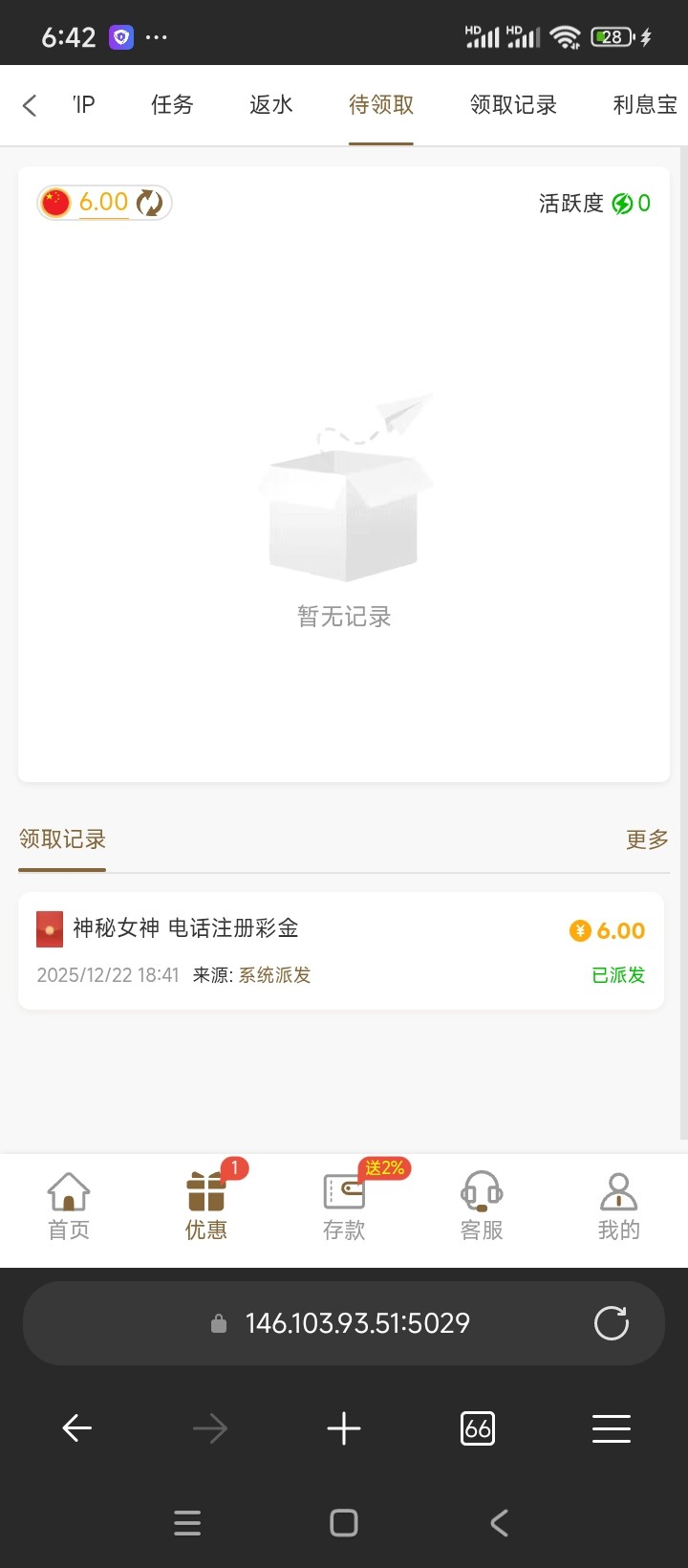Switch to the 利息宝 tab

tap(644, 105)
